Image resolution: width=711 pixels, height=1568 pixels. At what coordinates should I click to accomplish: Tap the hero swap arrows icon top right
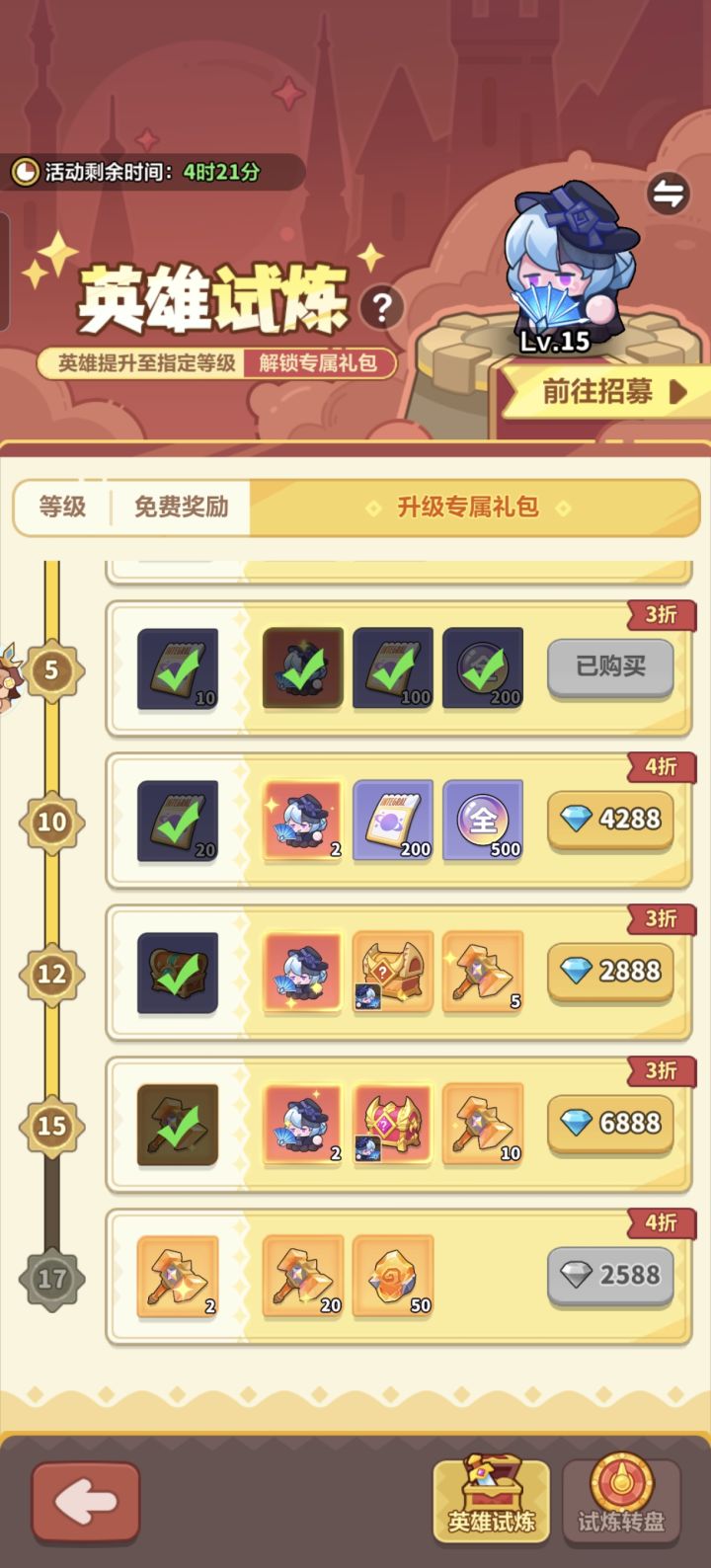pos(669,194)
